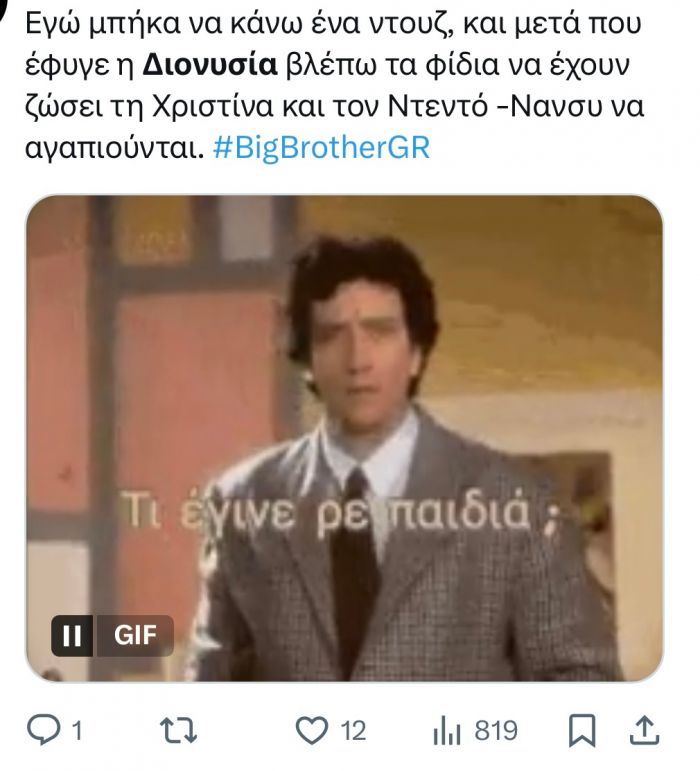Pause the playing GIF
This screenshot has height=771, width=700.
(72, 636)
